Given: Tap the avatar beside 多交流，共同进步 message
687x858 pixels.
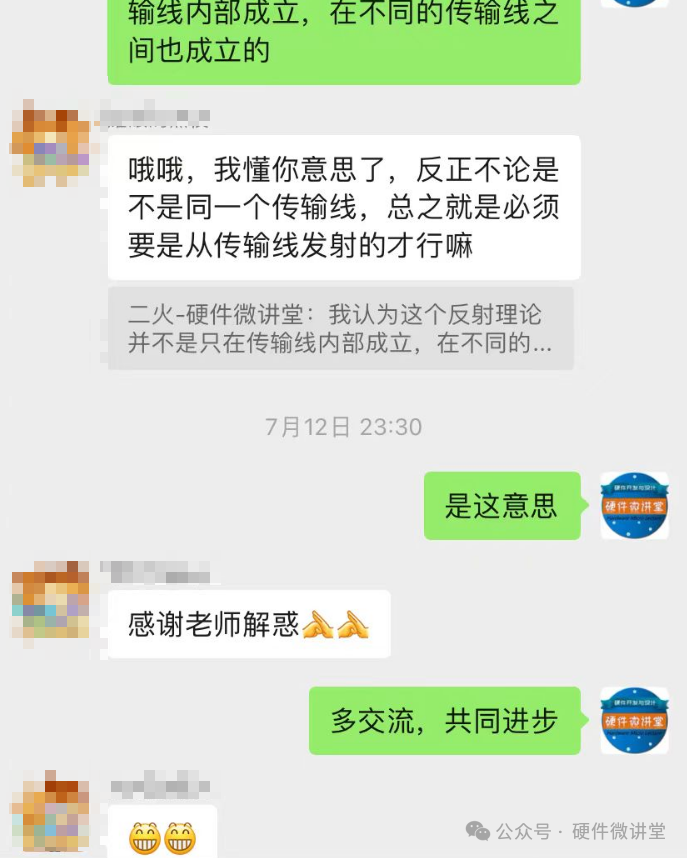Looking at the screenshot, I should point(634,720).
